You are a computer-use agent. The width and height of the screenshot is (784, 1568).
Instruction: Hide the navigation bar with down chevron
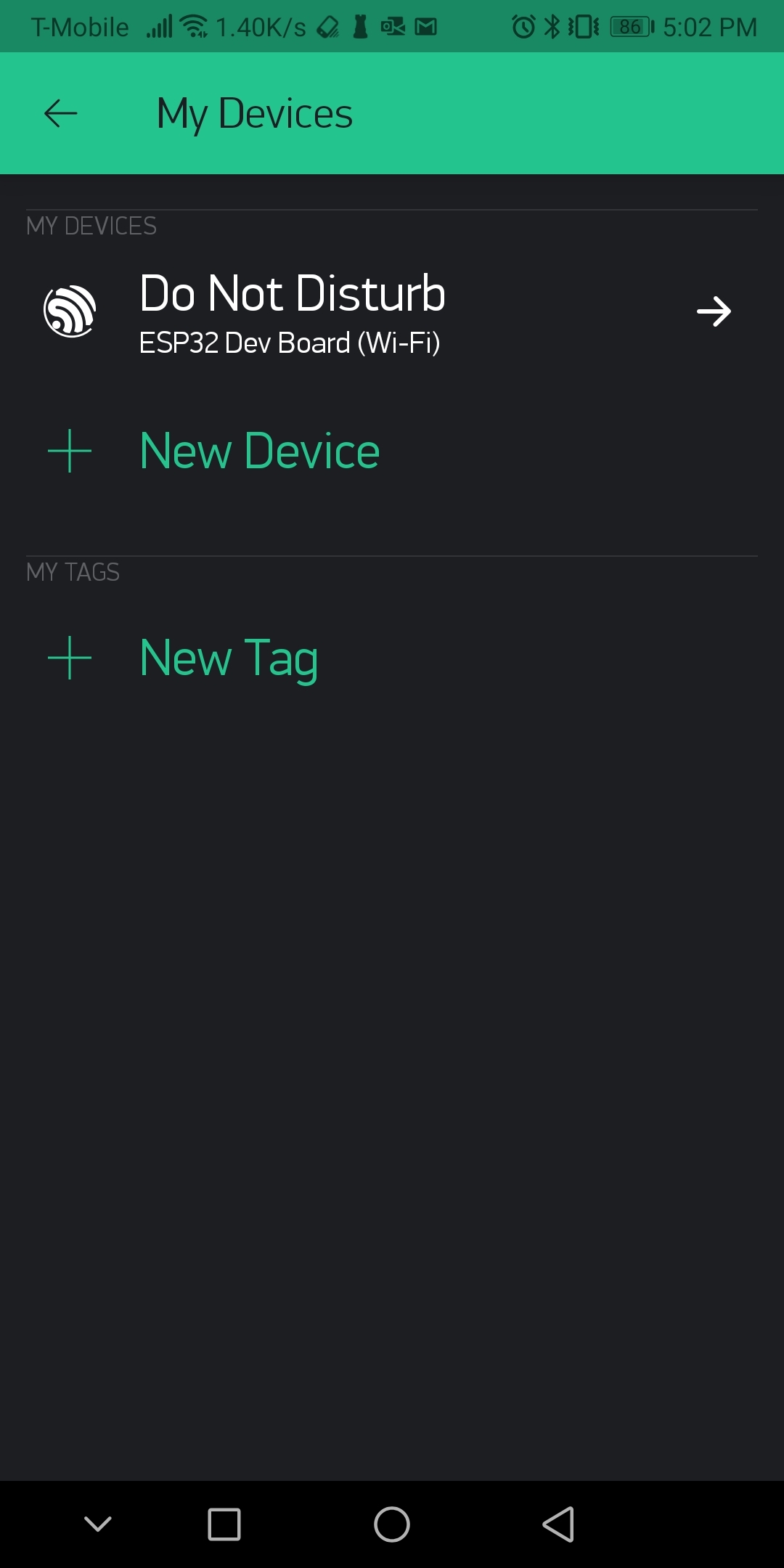[x=98, y=1524]
